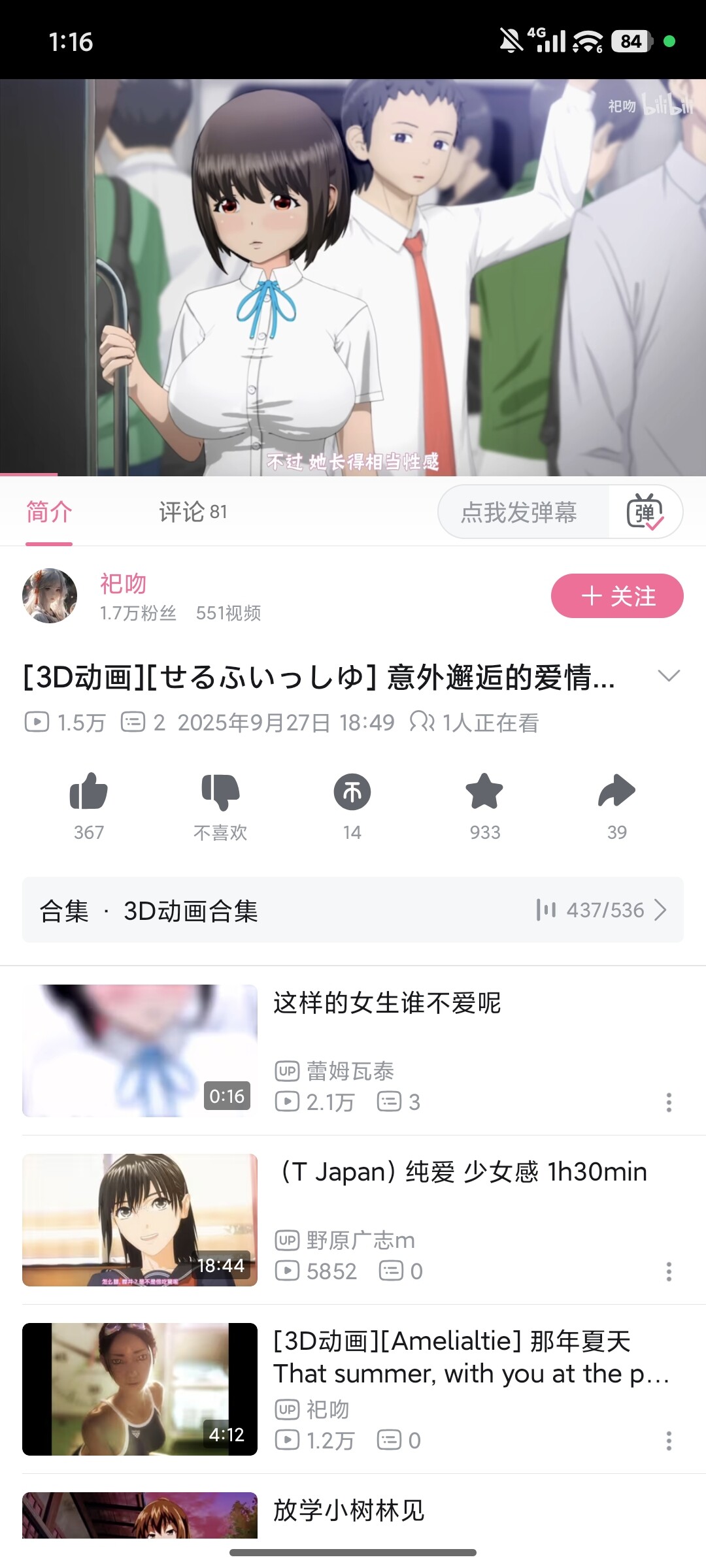The image size is (706, 1568).
Task: Open the 3D动画合集 collection list
Action: [353, 910]
